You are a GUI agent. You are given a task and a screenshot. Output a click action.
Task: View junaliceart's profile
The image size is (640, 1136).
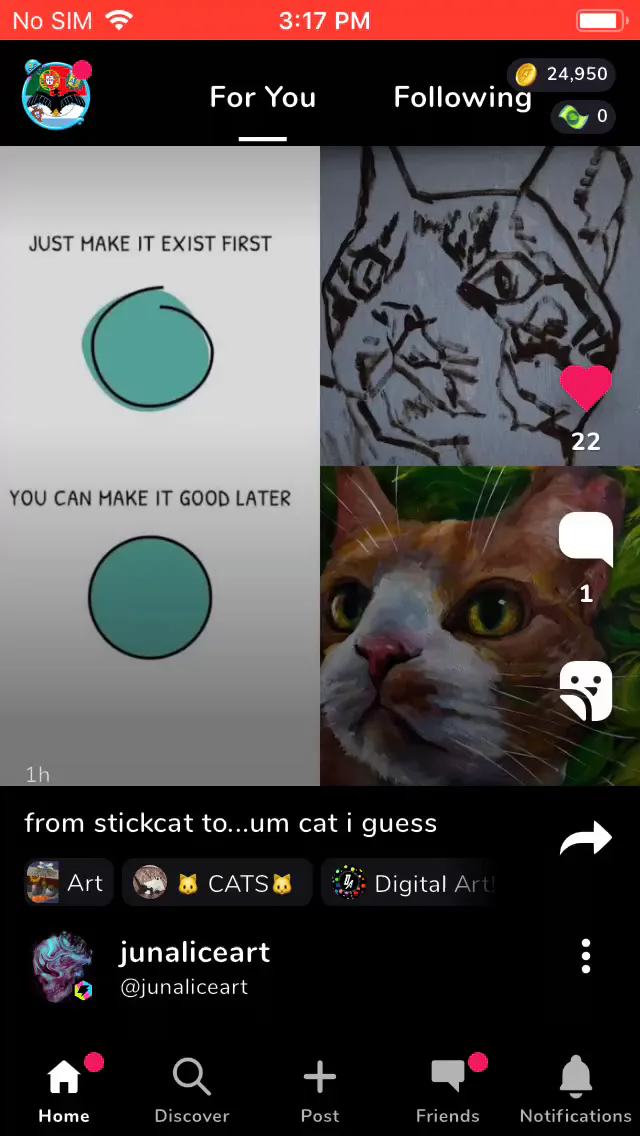(x=194, y=953)
